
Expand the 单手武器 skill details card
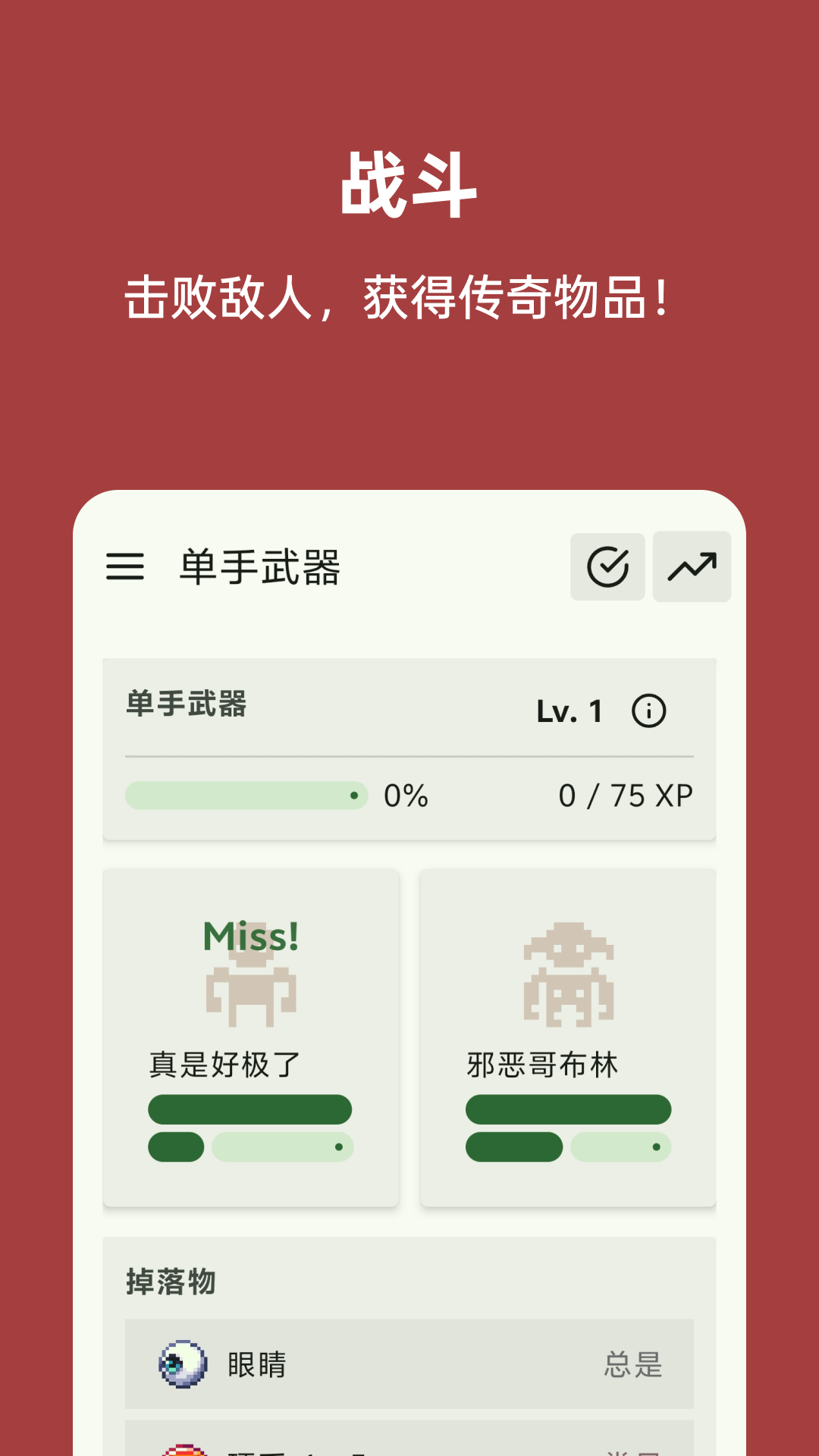pos(409,751)
